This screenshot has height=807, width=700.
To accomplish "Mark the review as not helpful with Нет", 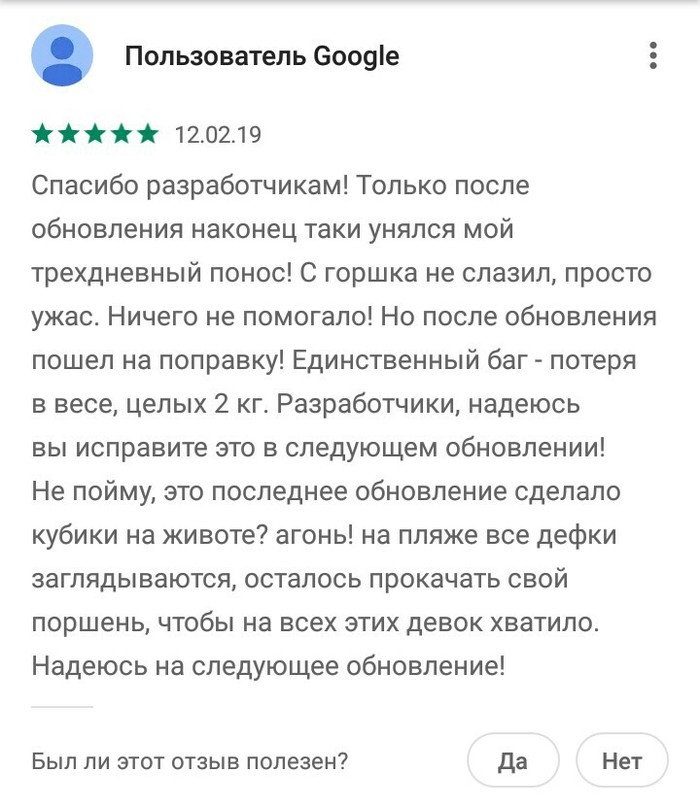I will 622,761.
